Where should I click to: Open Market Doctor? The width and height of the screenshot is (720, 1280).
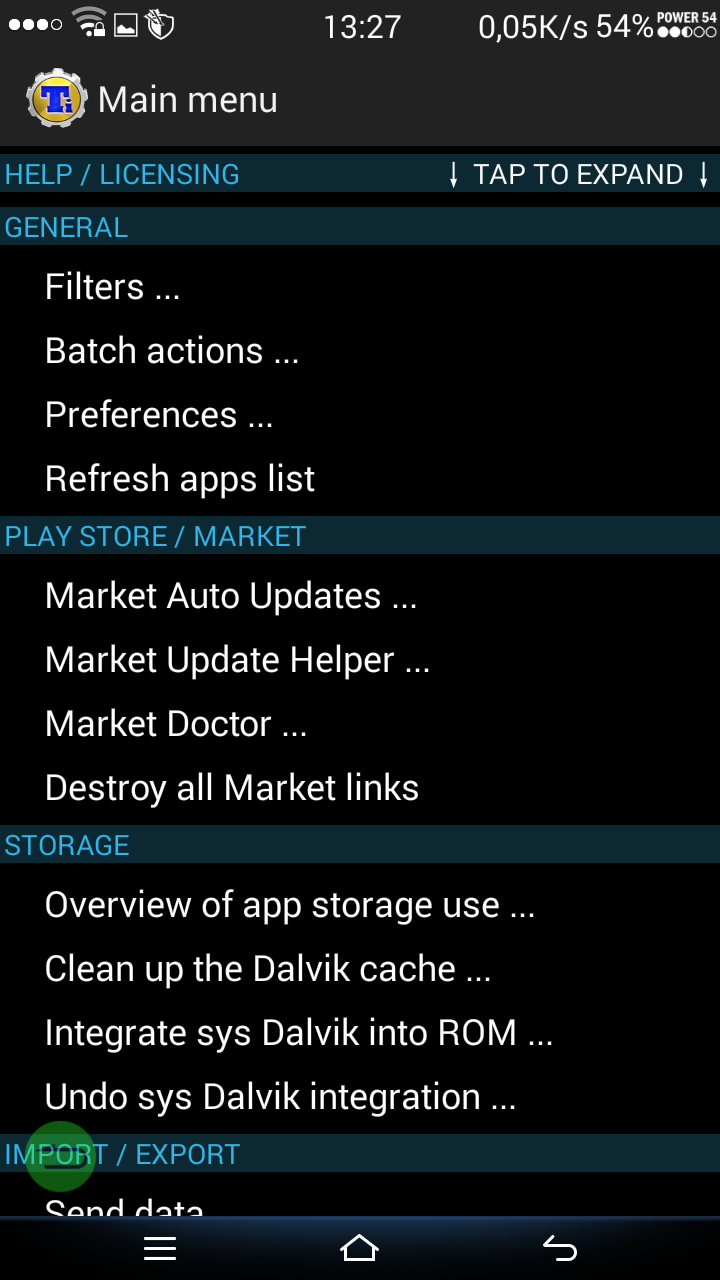point(360,724)
